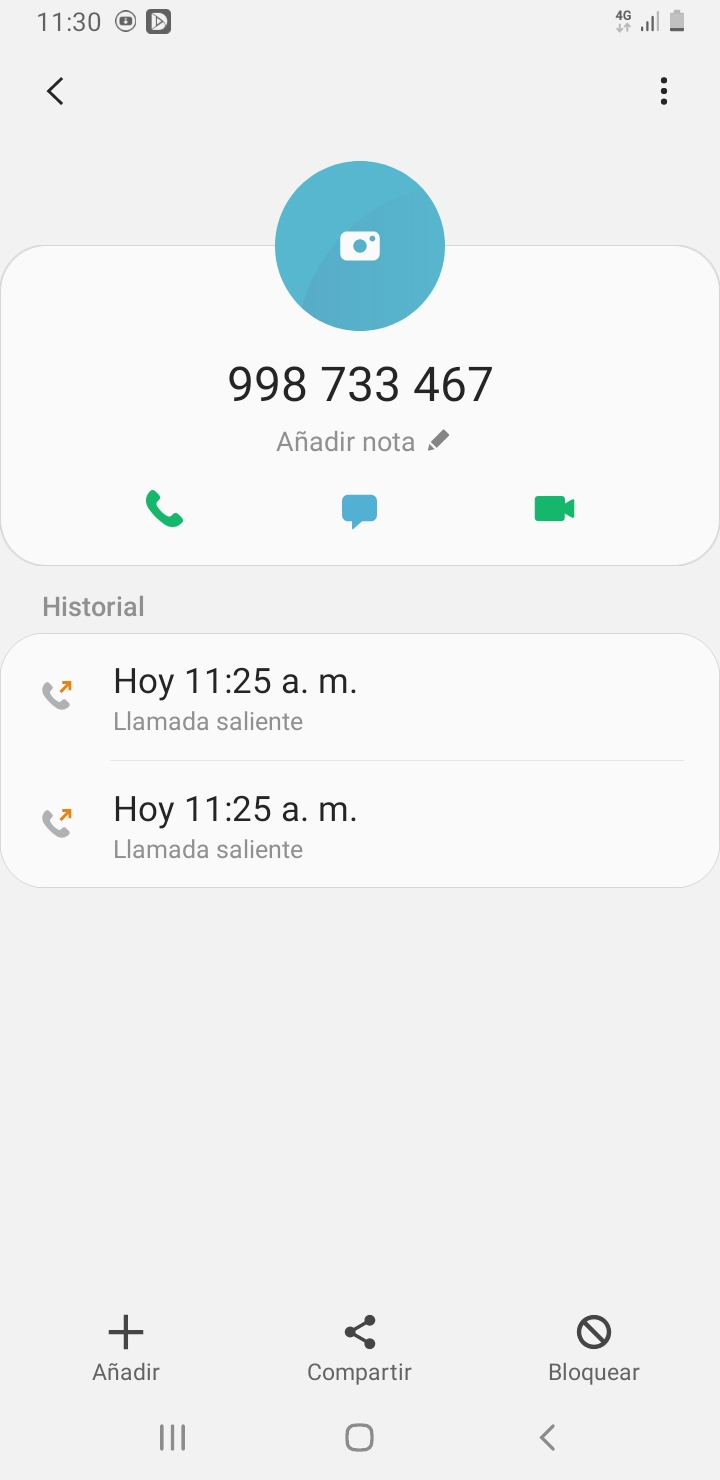Viewport: 720px width, 1480px height.
Task: Send a message via the chat bubble icon
Action: coord(359,510)
